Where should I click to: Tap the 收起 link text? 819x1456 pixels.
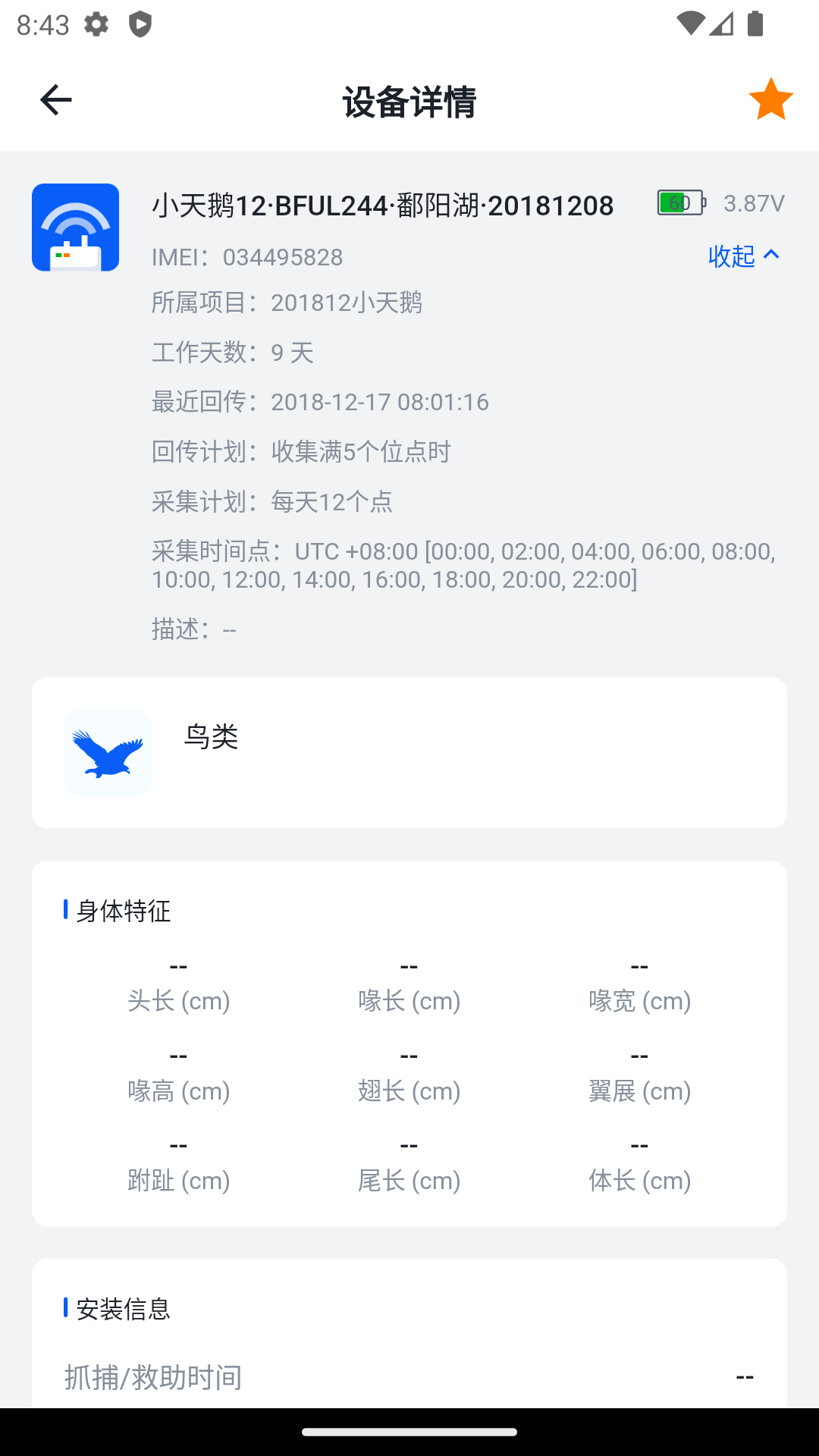pyautogui.click(x=729, y=257)
